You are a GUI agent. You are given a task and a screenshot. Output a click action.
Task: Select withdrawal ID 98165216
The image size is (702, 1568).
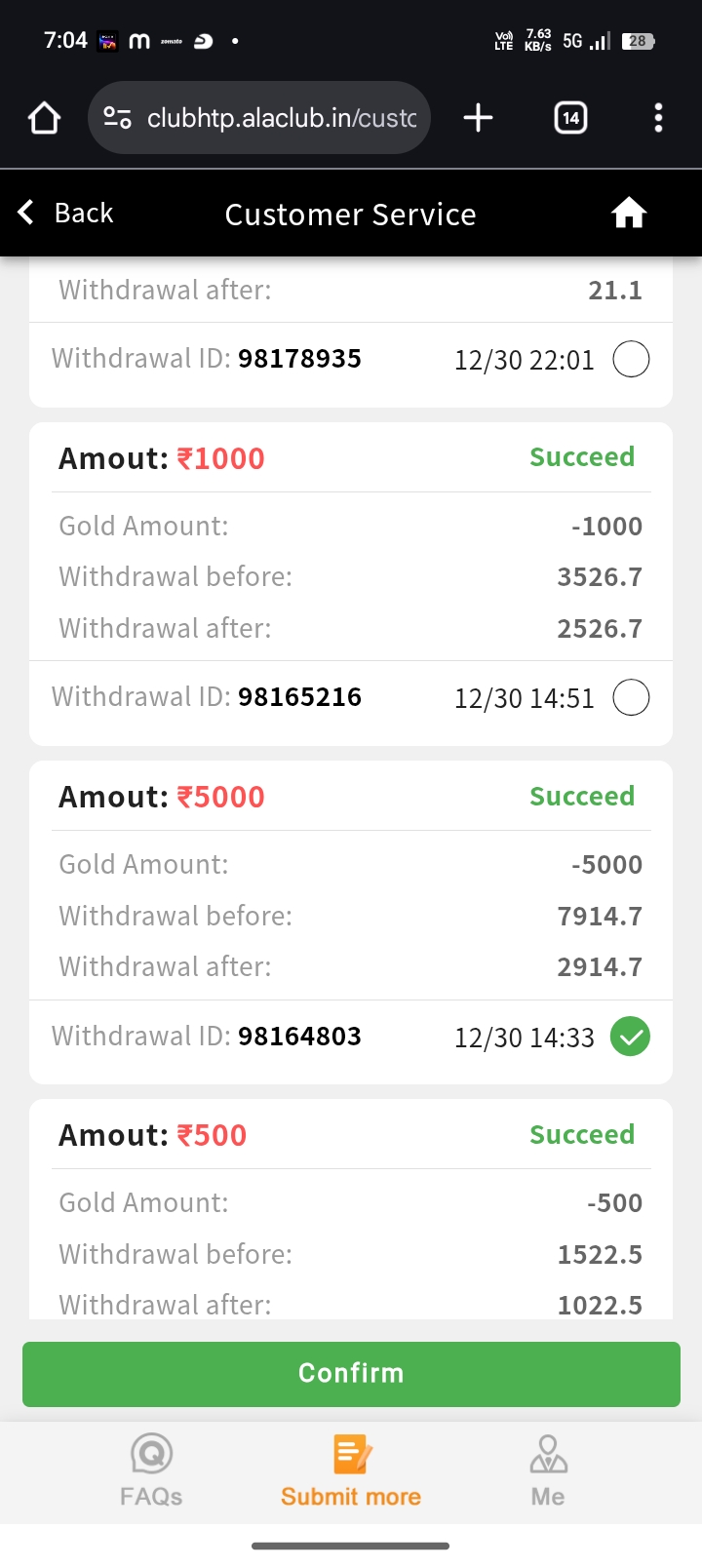tap(631, 698)
